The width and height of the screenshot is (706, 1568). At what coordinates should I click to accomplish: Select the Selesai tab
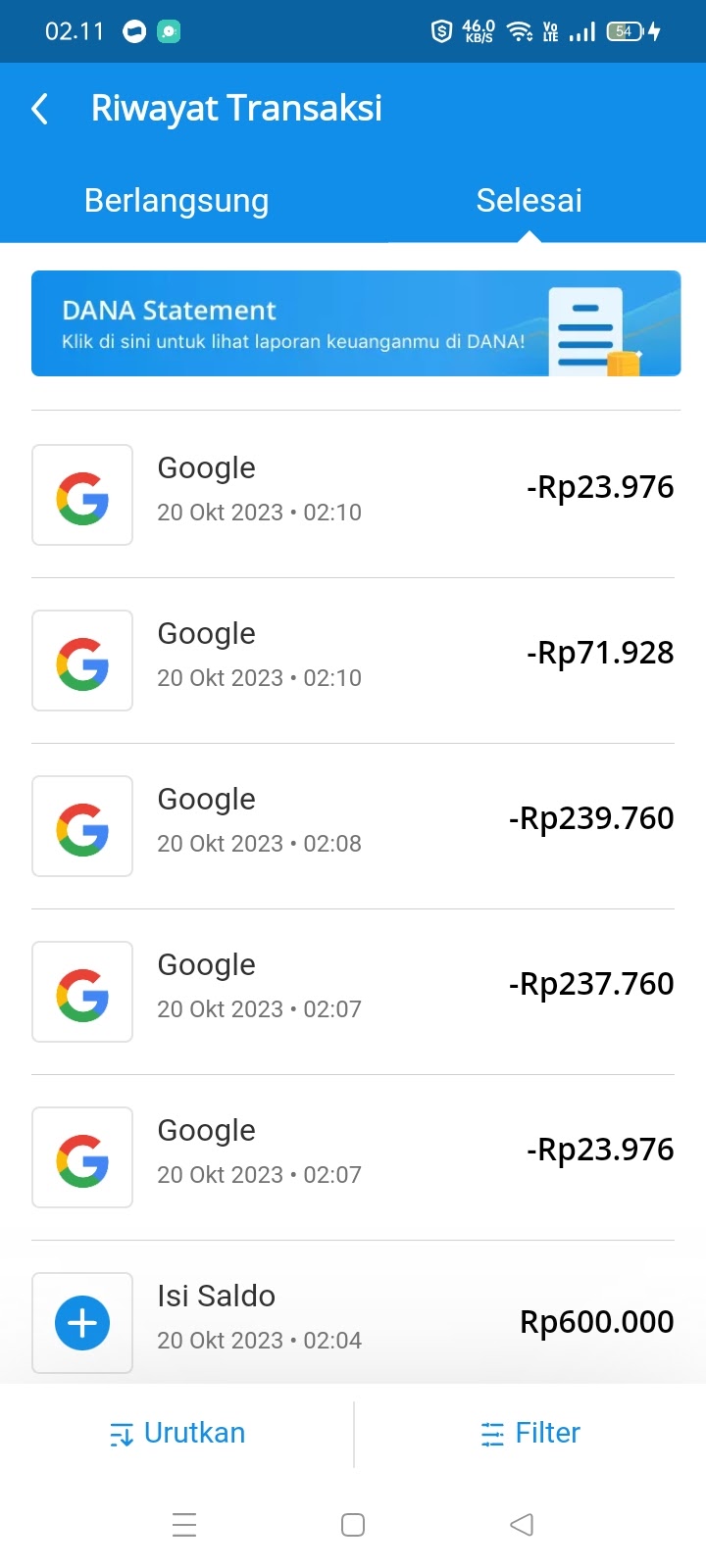coord(529,200)
